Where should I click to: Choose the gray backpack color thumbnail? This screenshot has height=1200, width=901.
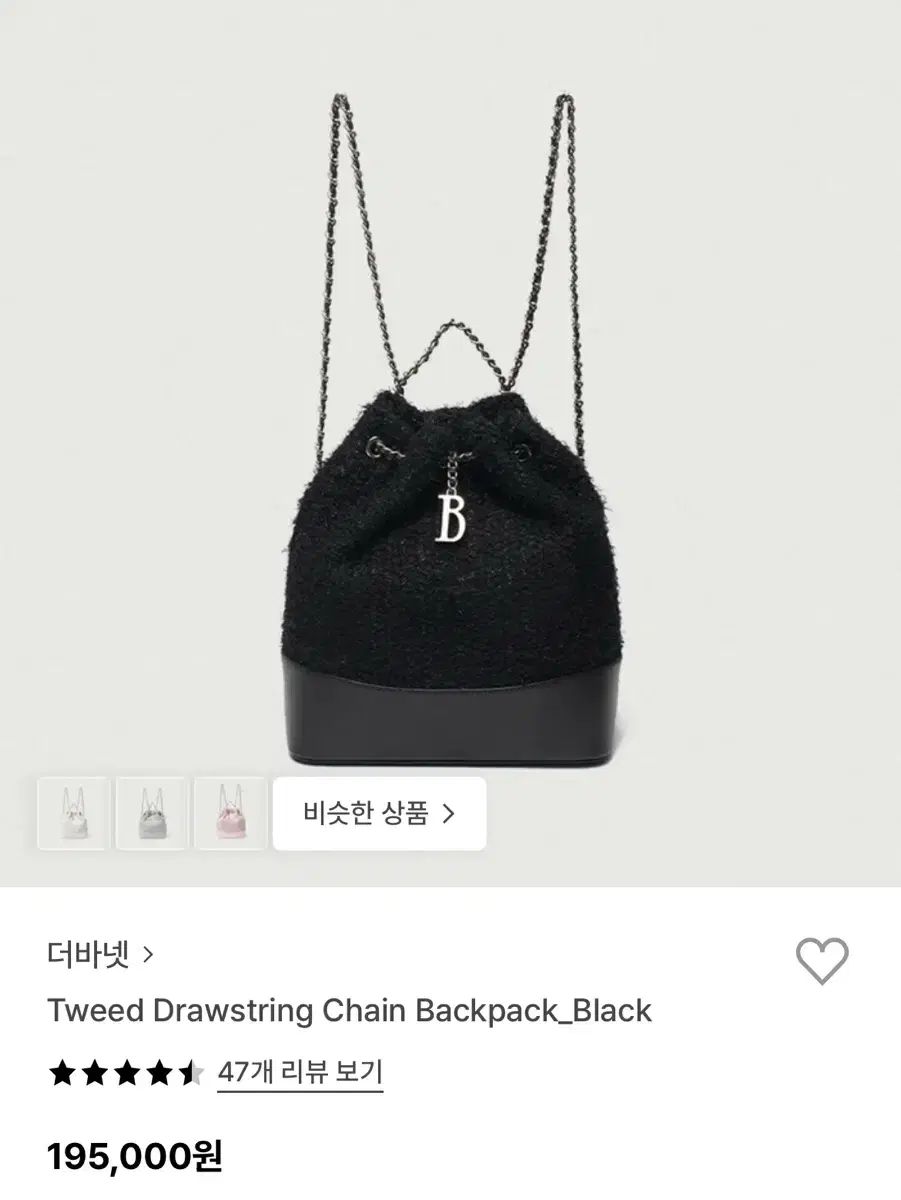(151, 813)
